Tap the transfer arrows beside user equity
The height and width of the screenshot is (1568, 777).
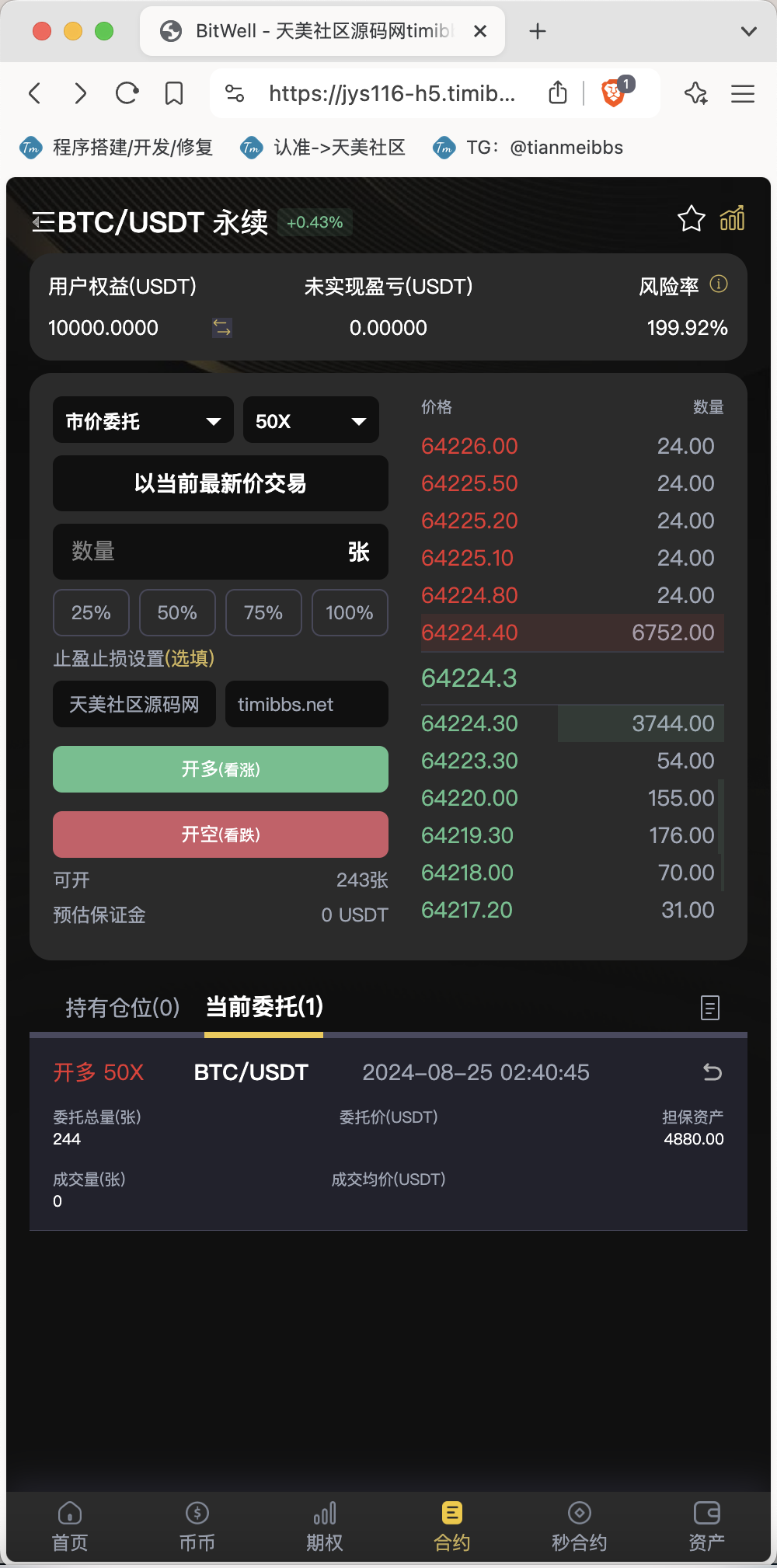point(222,327)
